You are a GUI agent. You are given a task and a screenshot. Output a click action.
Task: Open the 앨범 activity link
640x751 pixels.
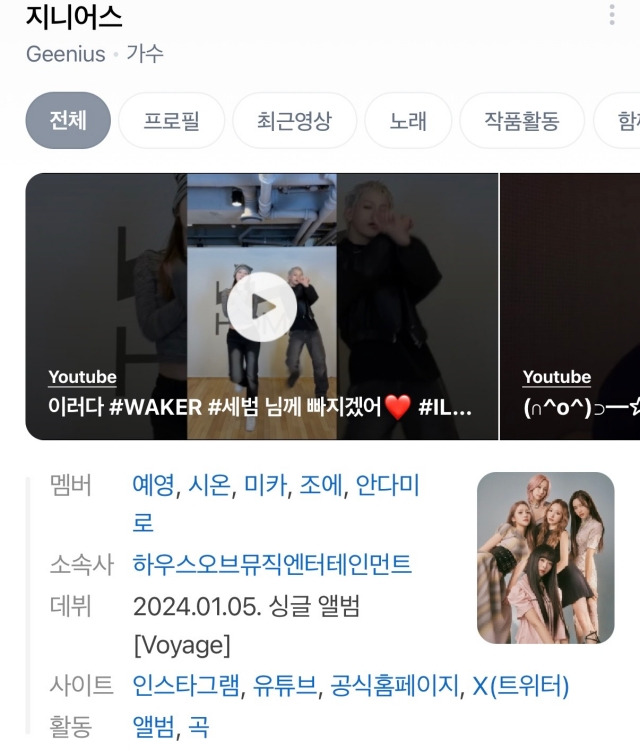[x=154, y=726]
